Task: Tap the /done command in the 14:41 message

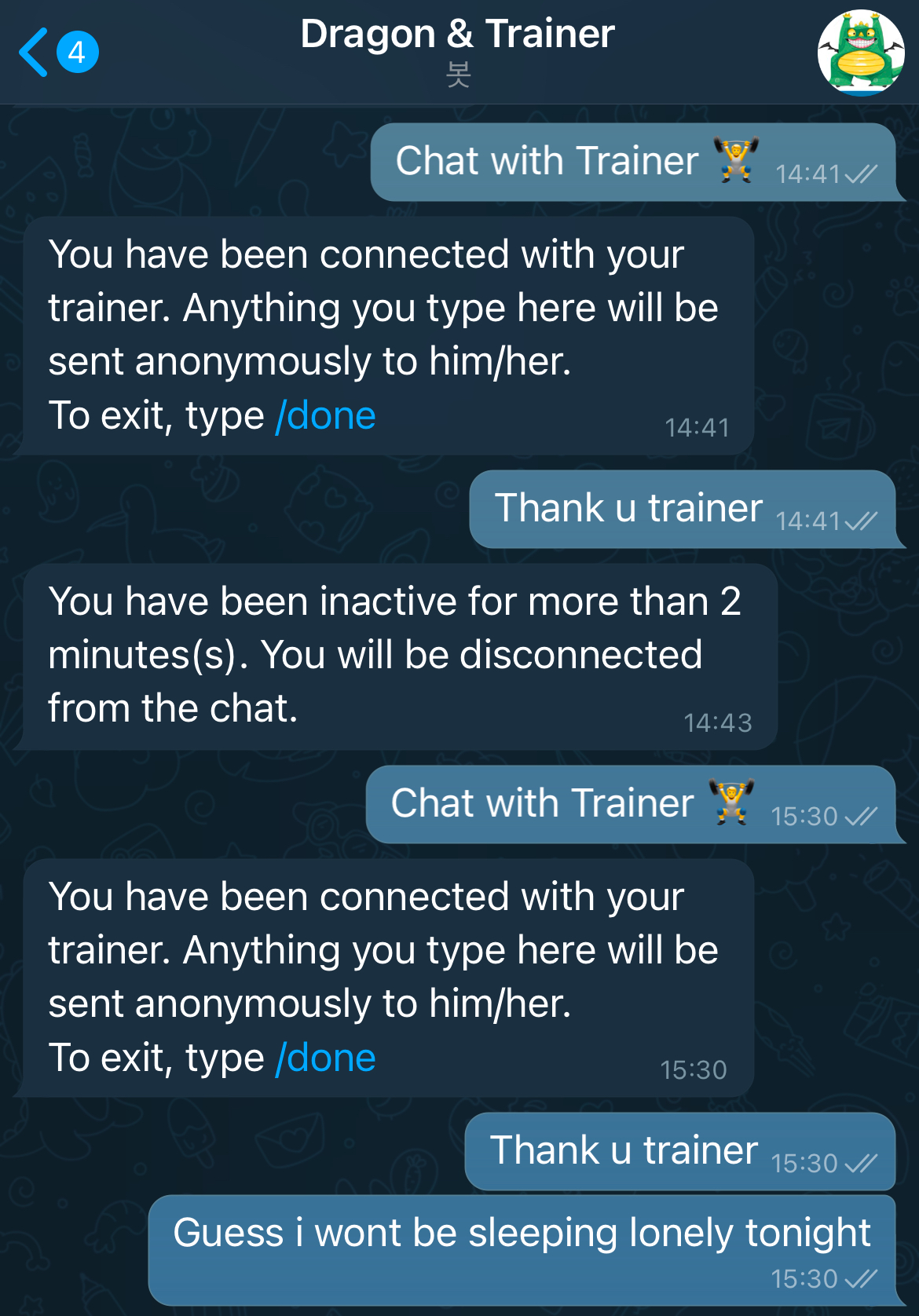Action: 326,415
